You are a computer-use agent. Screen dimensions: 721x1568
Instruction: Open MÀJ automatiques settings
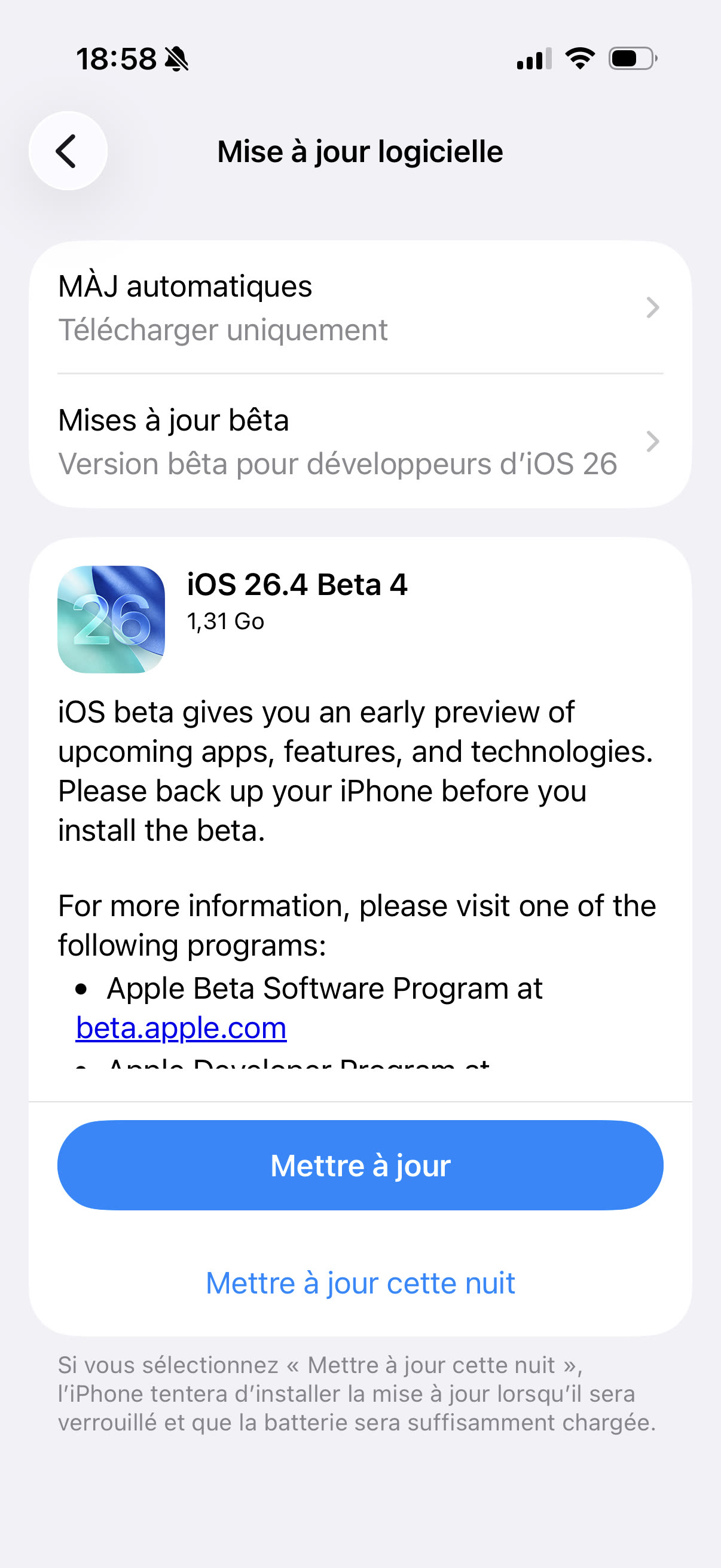[359, 307]
